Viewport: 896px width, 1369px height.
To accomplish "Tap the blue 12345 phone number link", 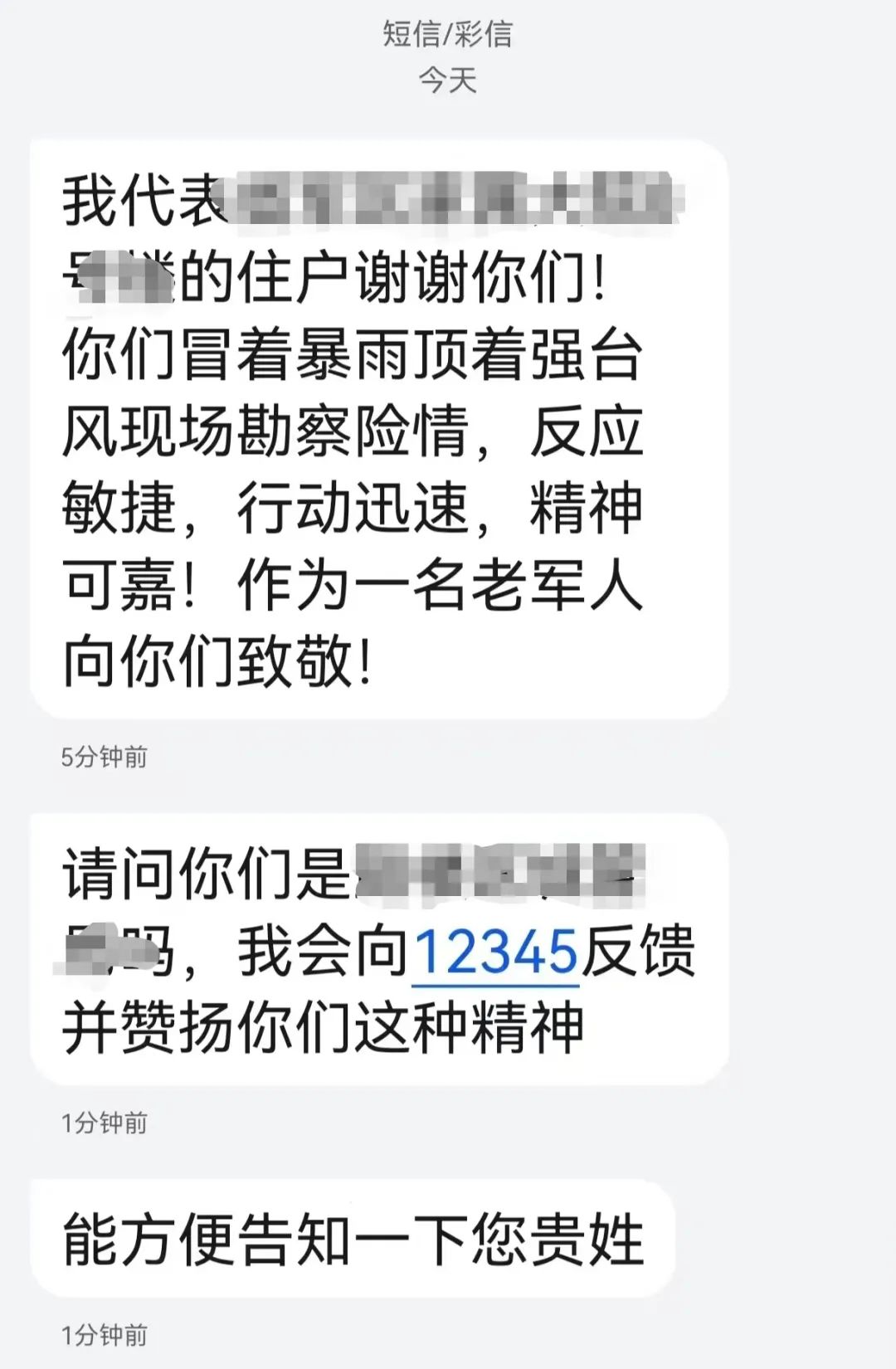I will click(x=495, y=952).
